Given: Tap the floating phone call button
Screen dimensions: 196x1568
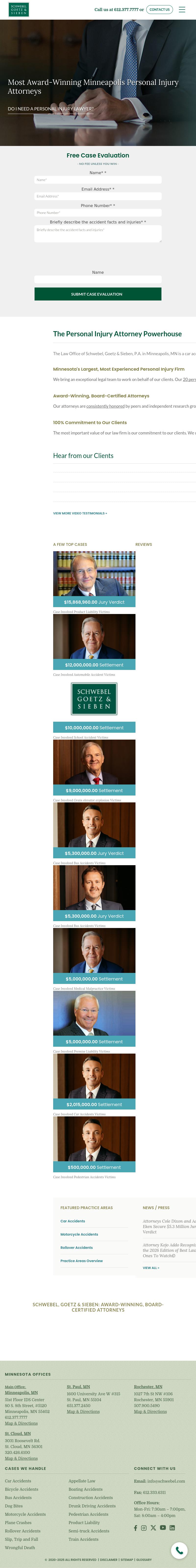Looking at the screenshot, I should point(178,1550).
